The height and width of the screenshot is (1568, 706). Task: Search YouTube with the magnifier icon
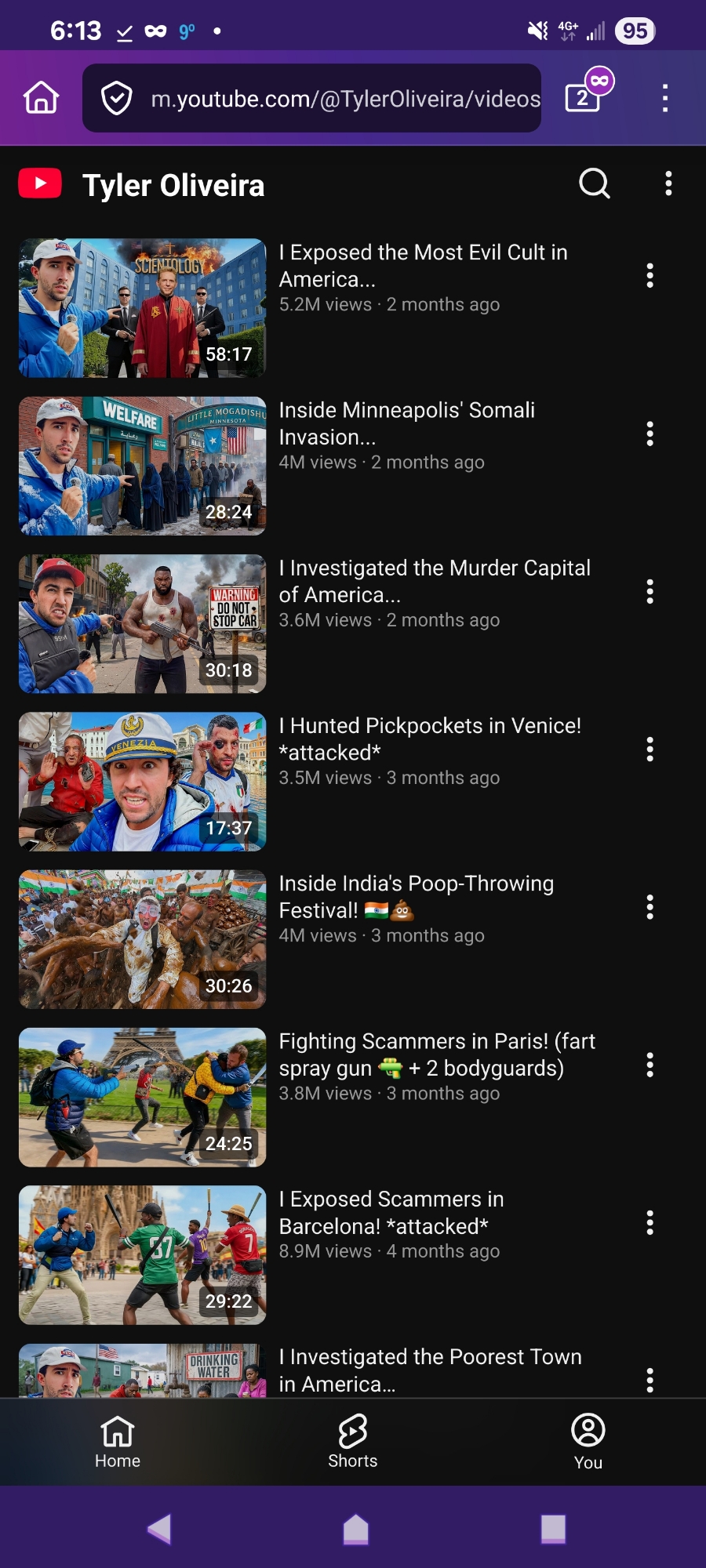(594, 184)
